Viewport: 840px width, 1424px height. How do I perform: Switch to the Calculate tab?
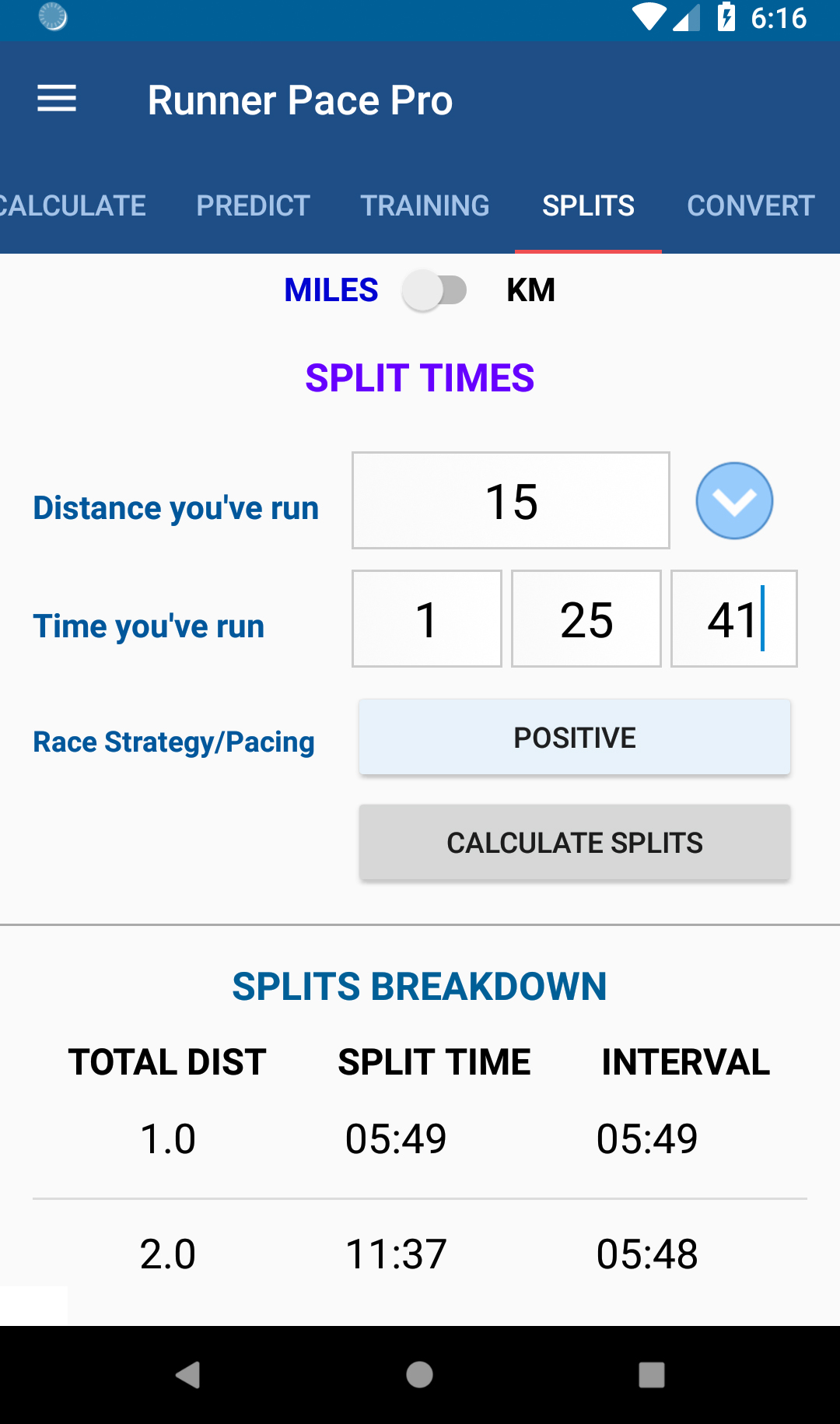73,205
